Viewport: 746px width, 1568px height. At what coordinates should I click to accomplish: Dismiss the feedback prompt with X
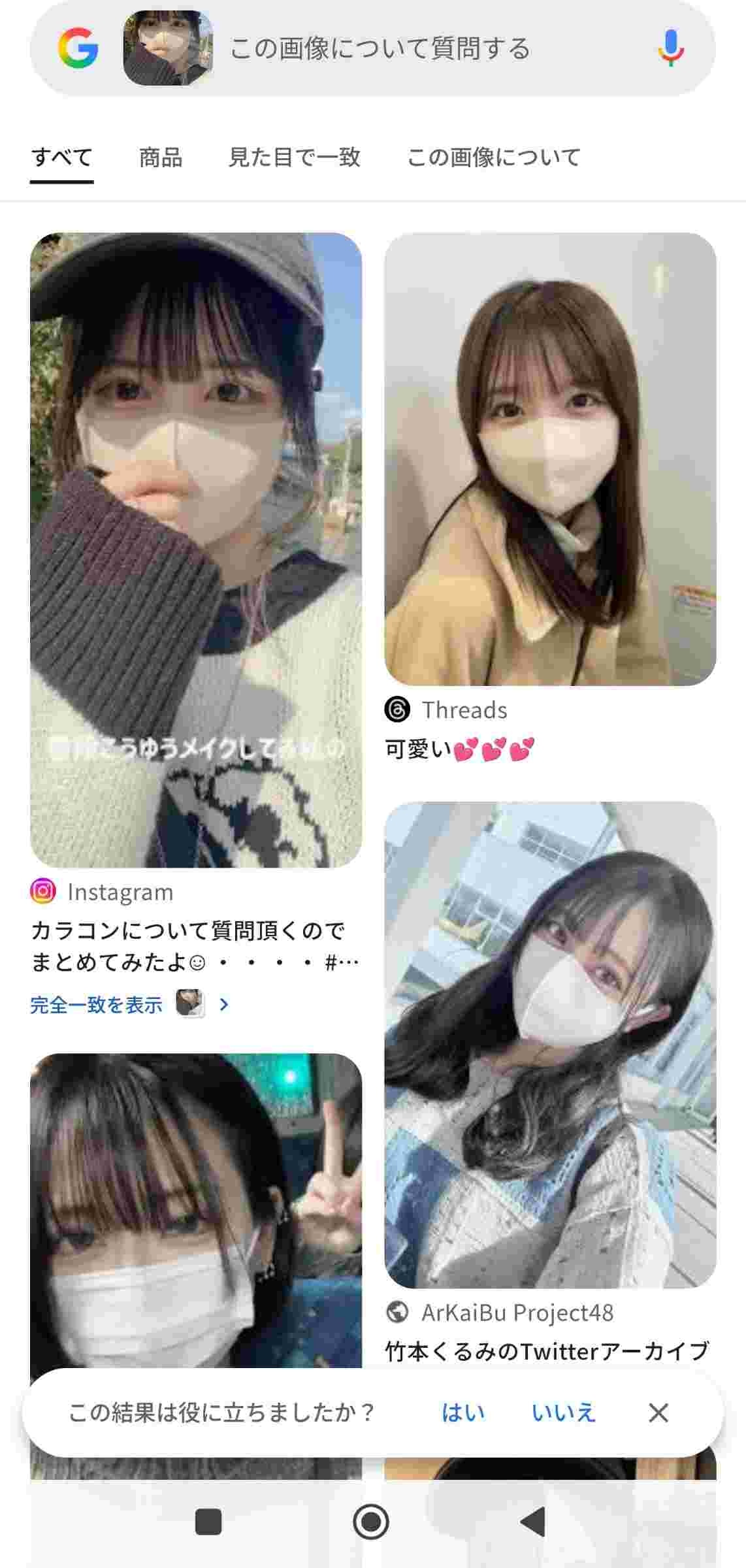coord(658,1413)
